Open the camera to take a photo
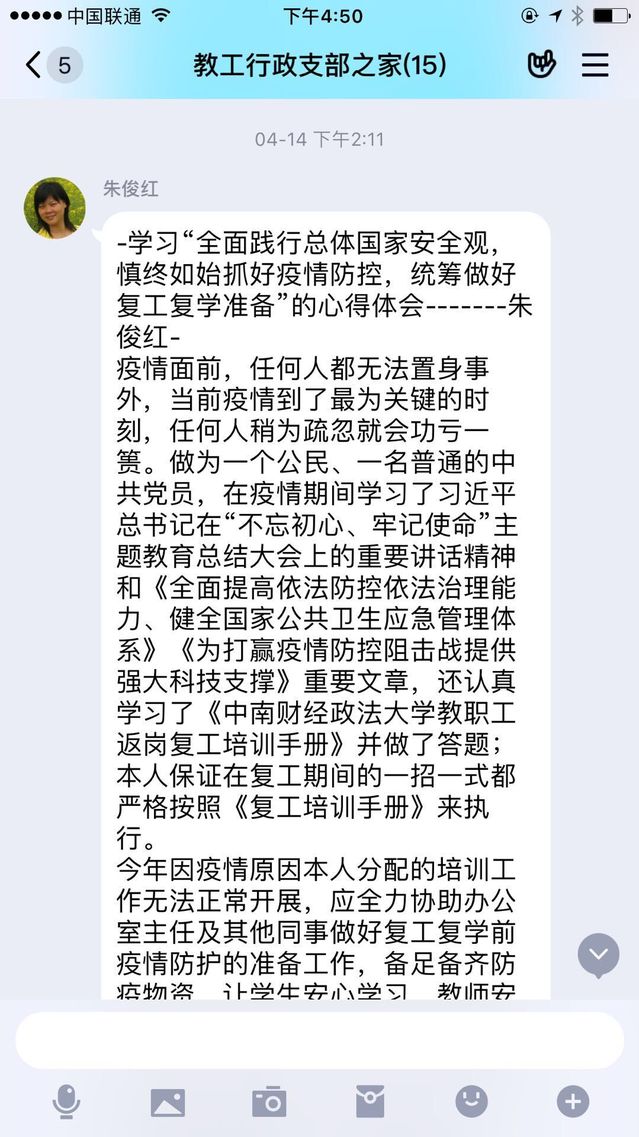The width and height of the screenshot is (639, 1137). click(269, 1102)
